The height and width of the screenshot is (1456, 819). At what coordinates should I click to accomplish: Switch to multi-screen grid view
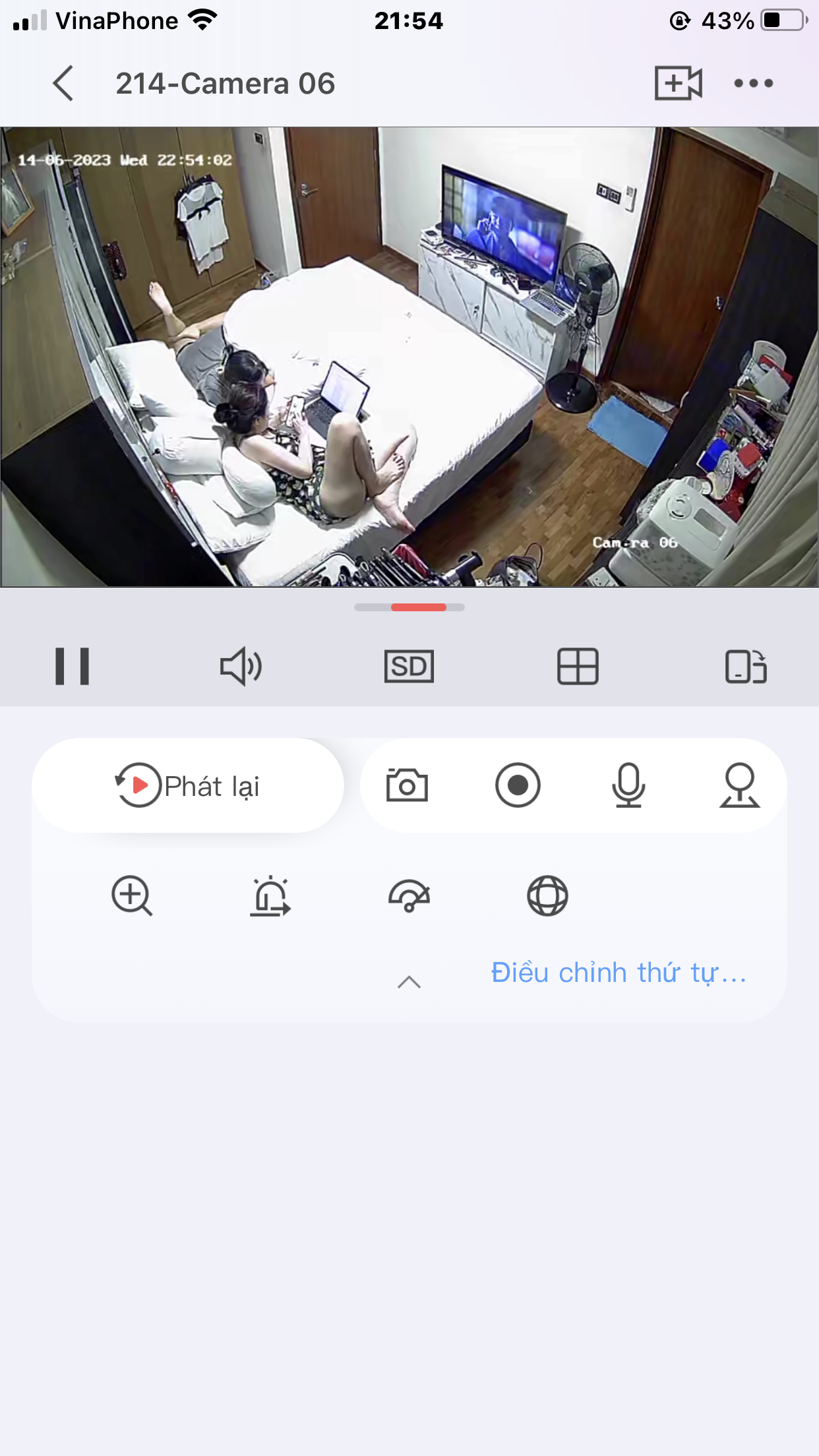tap(578, 667)
